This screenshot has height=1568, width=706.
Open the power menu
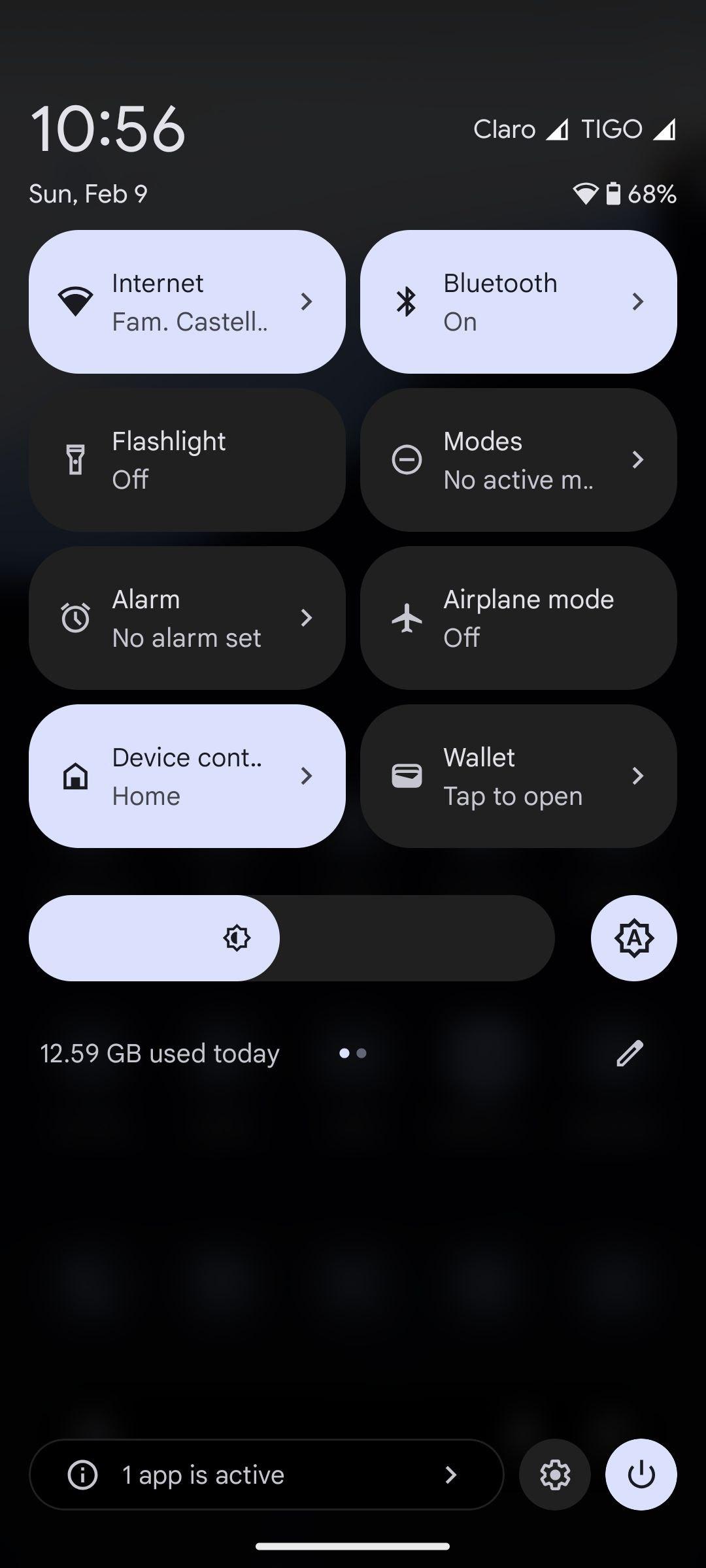click(x=641, y=1475)
